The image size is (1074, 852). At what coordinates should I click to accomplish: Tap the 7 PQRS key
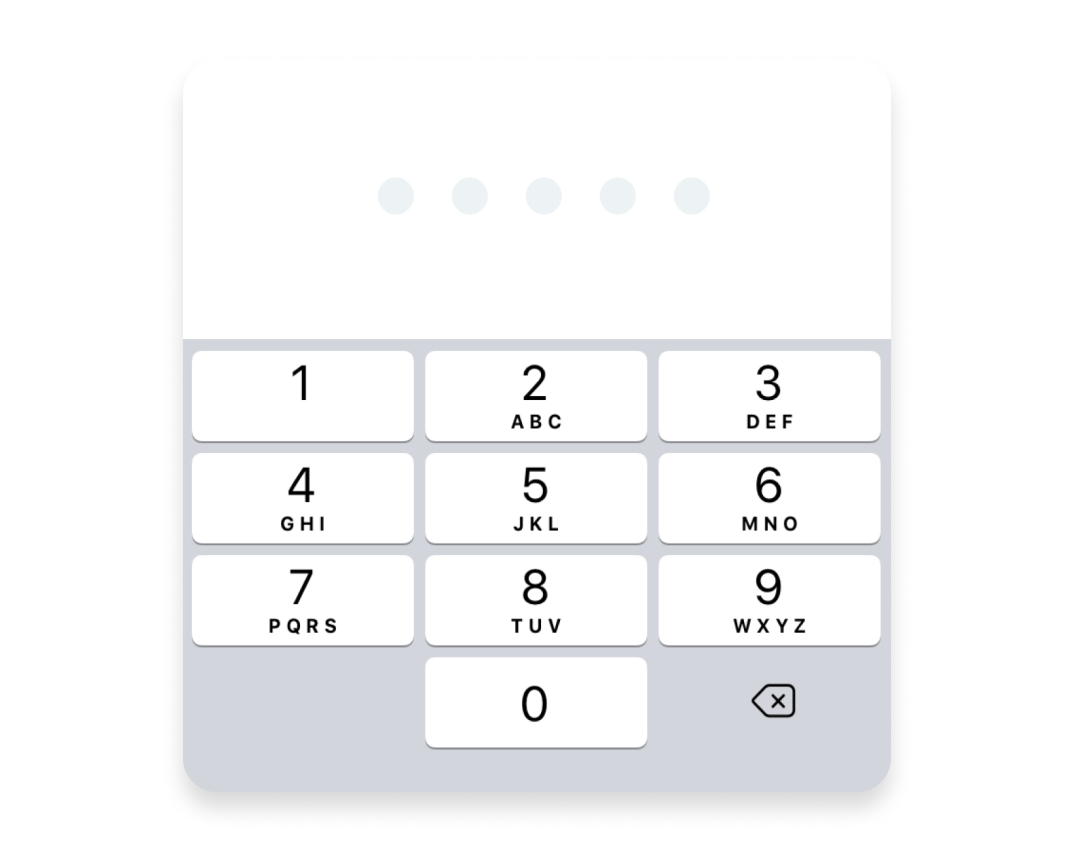click(x=302, y=600)
